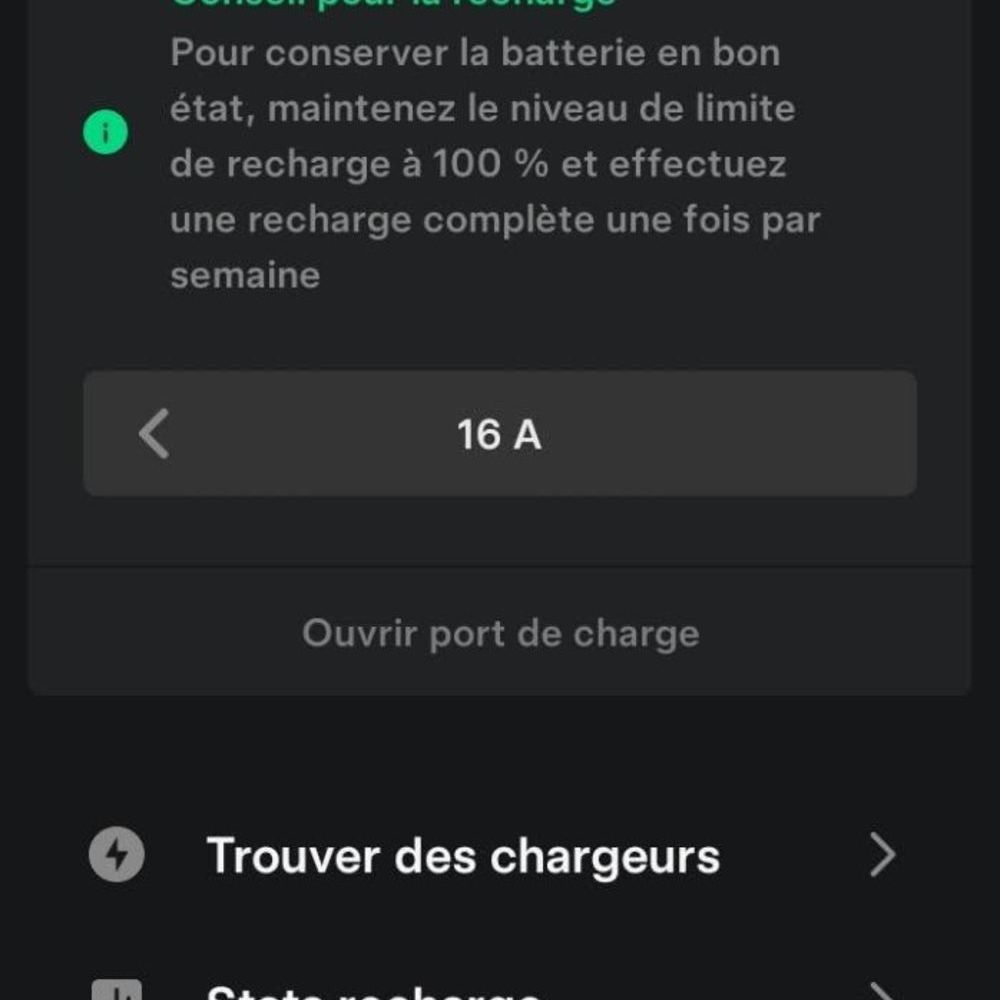Decrease the 16 A charging current
1000x1000 pixels.
pos(154,434)
